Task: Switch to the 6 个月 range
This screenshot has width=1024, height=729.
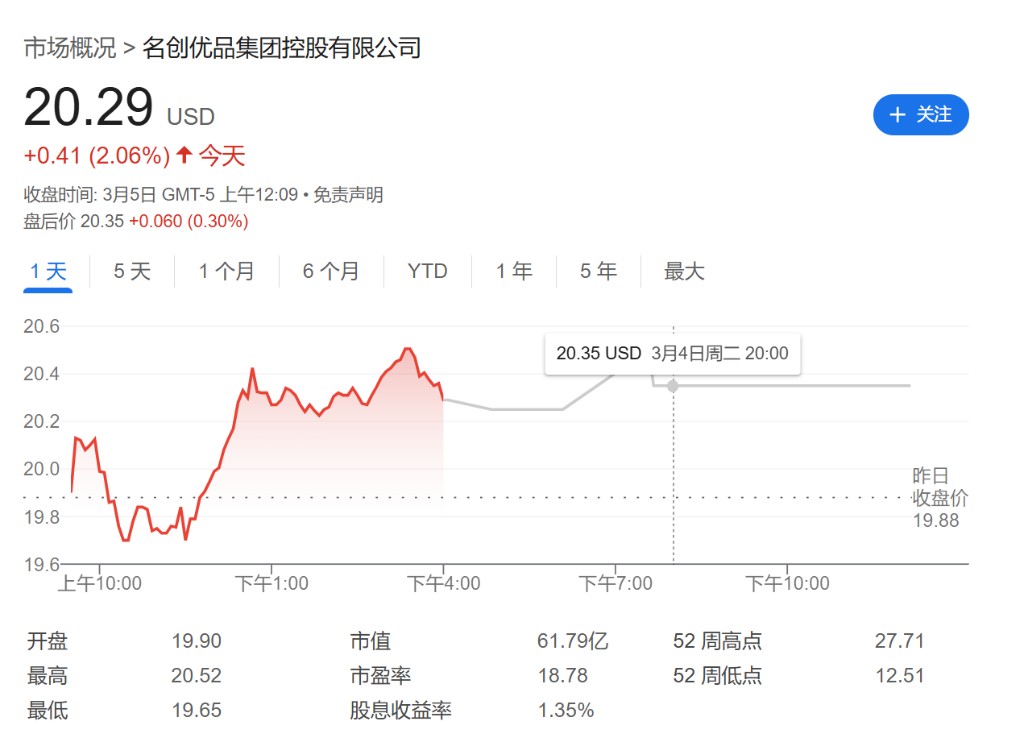Action: coord(331,271)
